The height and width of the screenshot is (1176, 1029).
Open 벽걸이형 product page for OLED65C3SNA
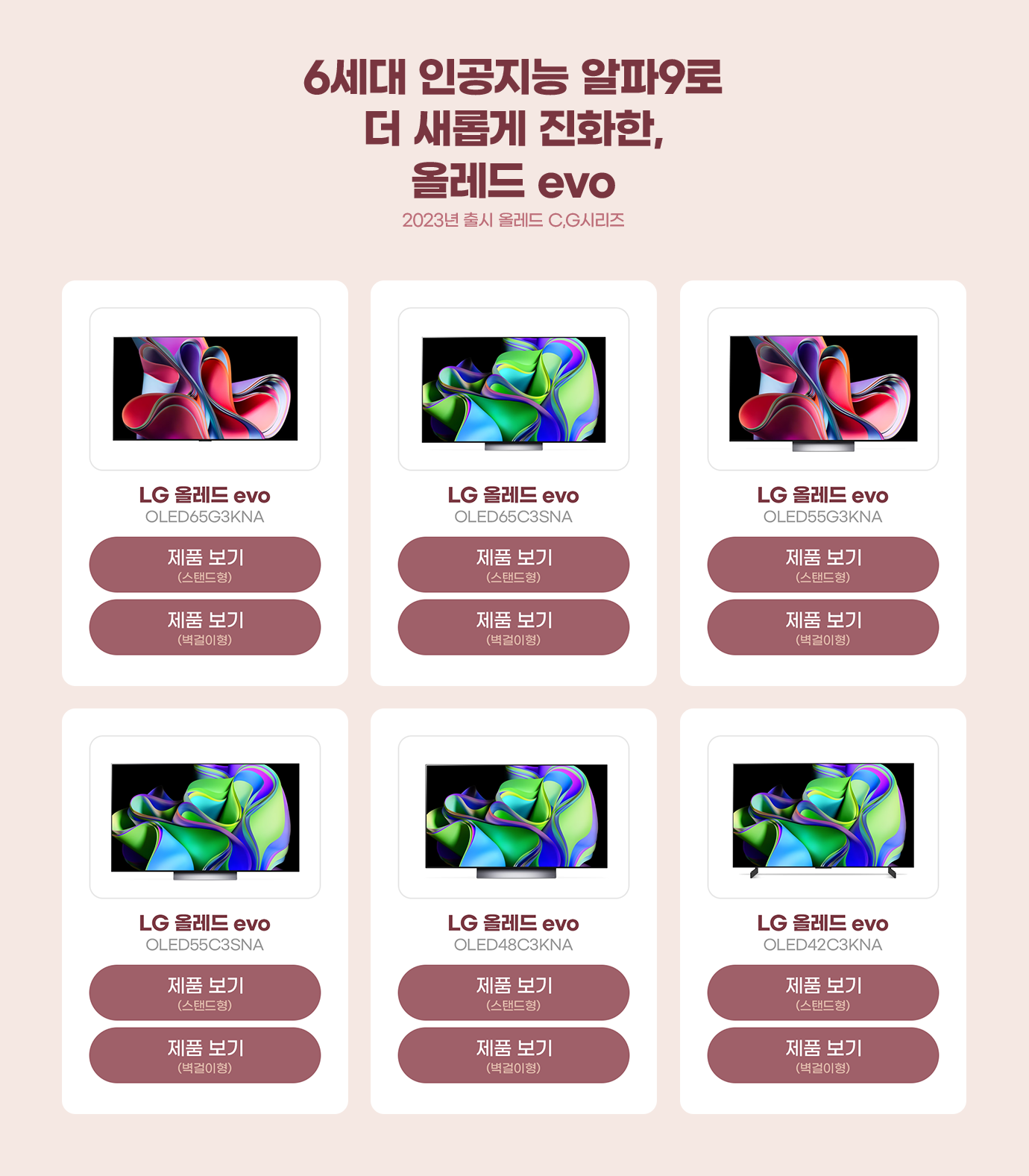514,627
